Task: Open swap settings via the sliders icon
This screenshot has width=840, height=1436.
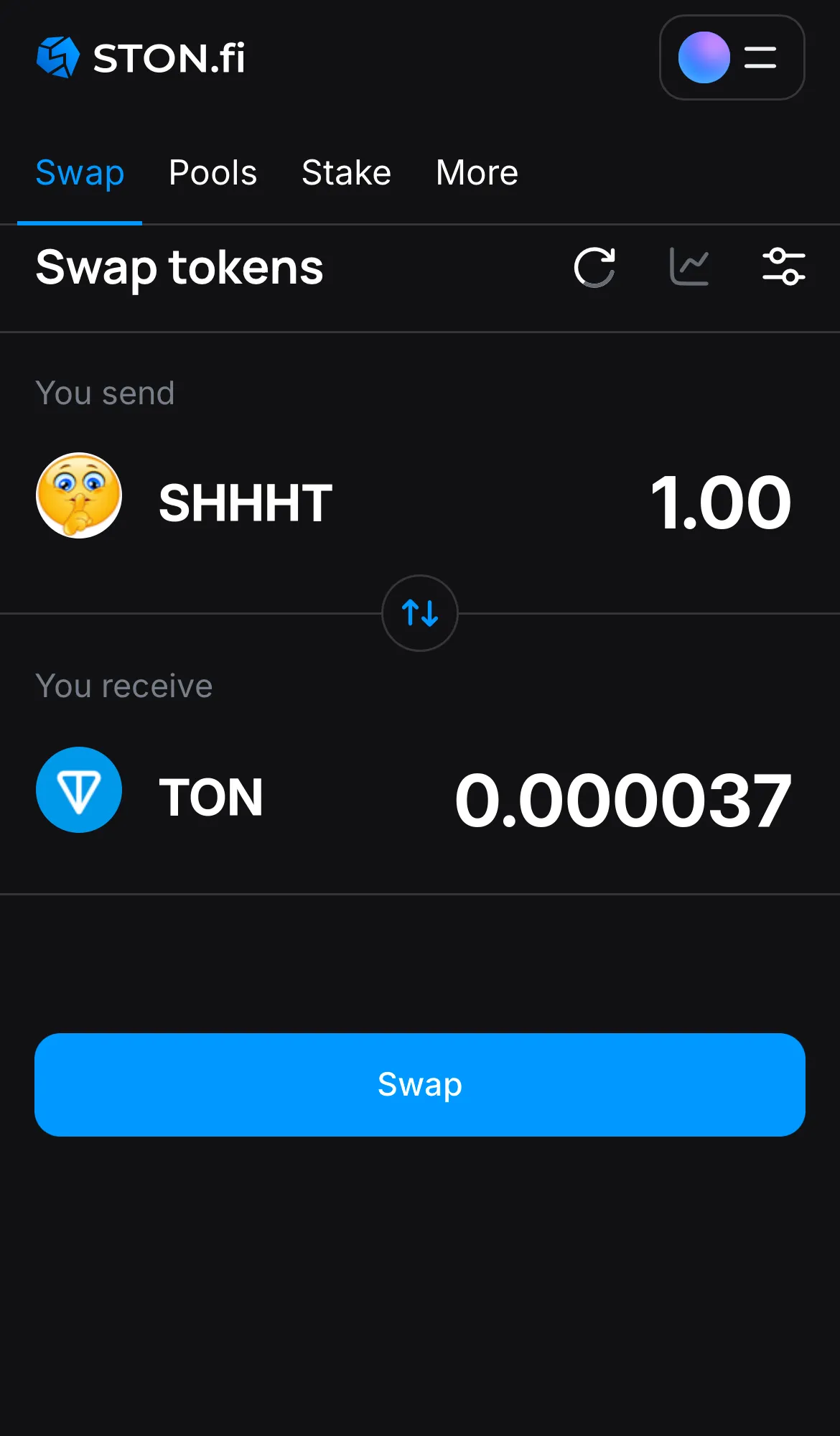Action: pyautogui.click(x=783, y=267)
